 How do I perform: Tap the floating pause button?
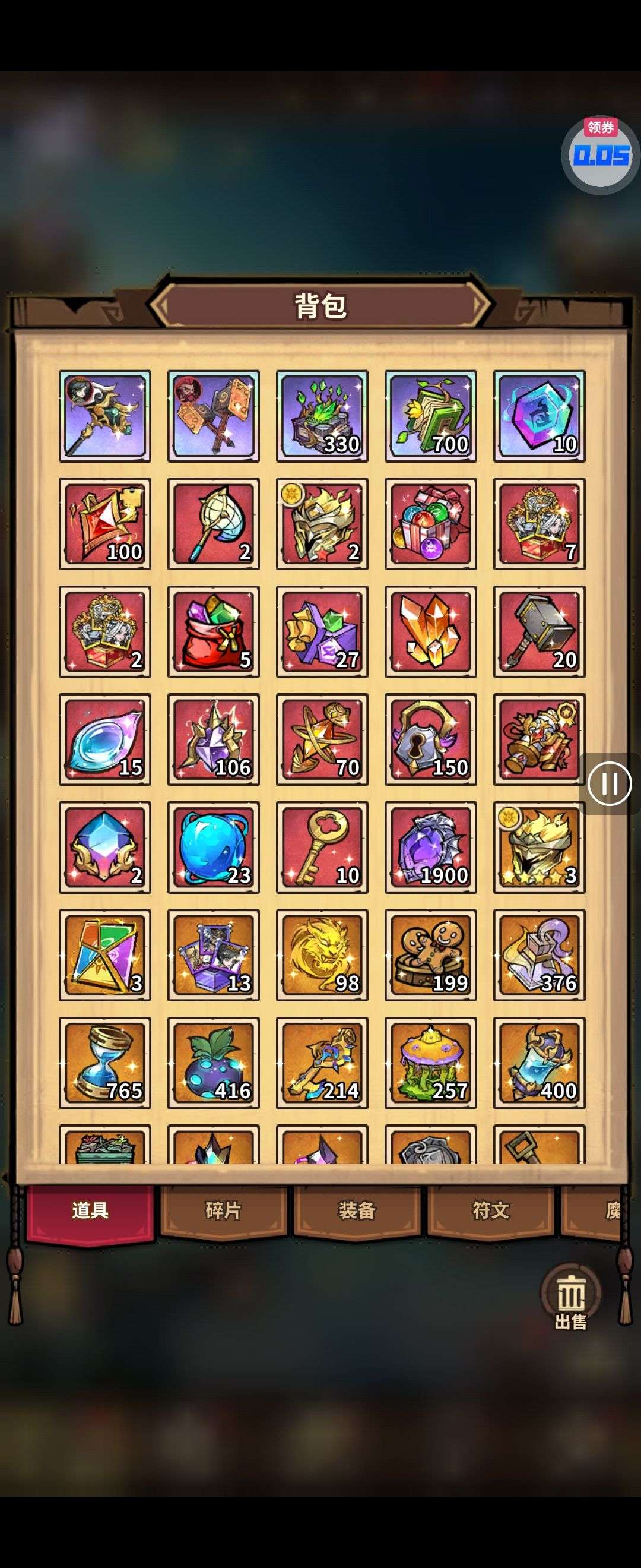(x=609, y=783)
